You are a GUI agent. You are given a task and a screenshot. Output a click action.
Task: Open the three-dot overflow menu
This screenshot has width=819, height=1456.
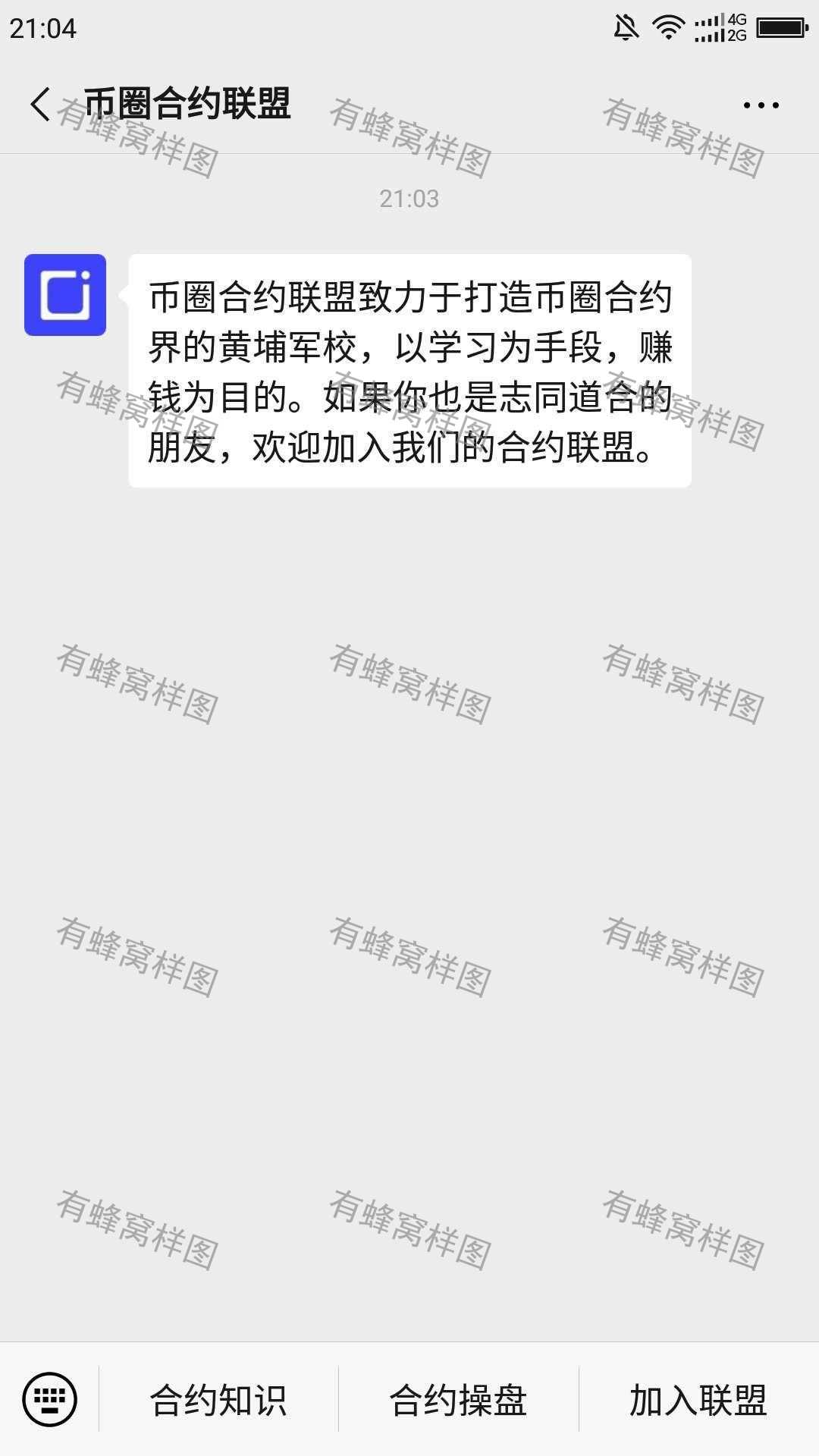761,105
